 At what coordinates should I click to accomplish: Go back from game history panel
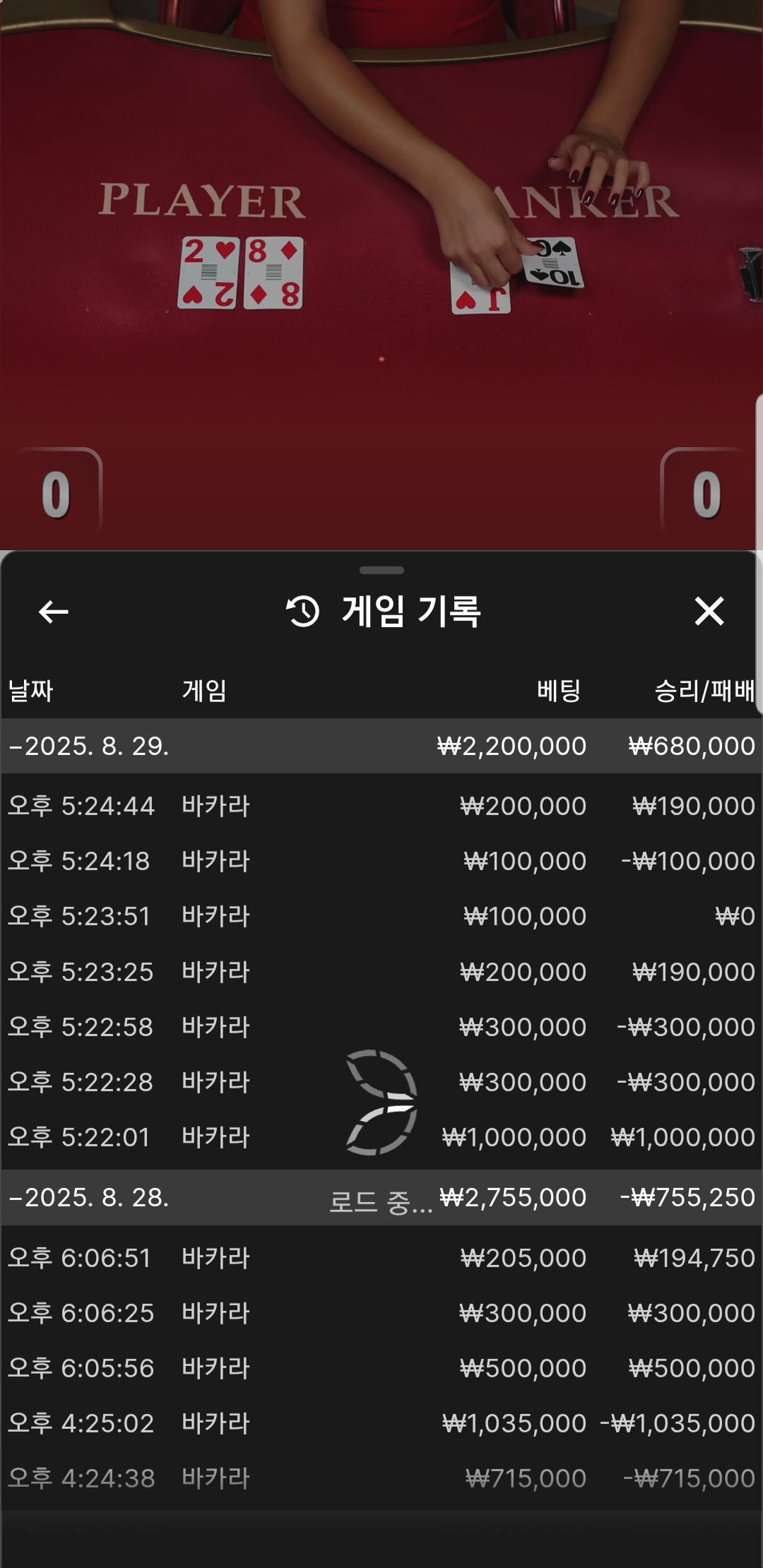coord(54,612)
